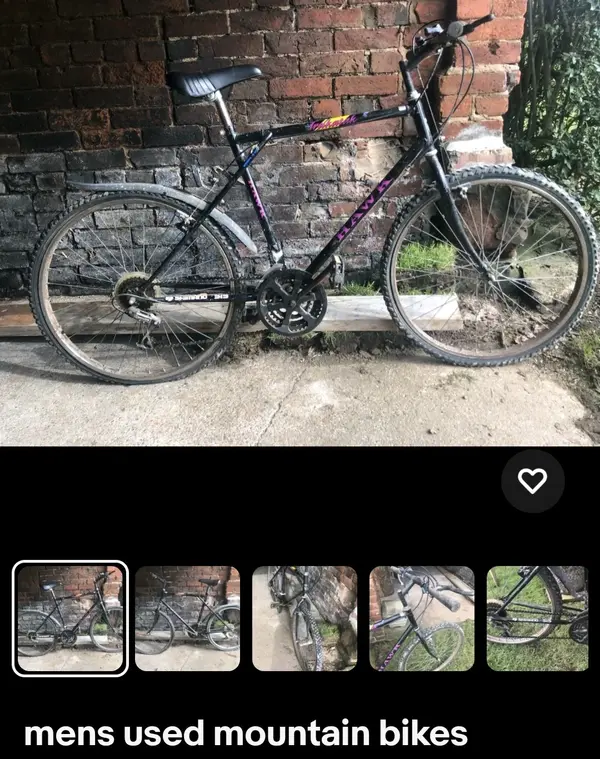Open the fifth photo thumbnail on grass

537,618
